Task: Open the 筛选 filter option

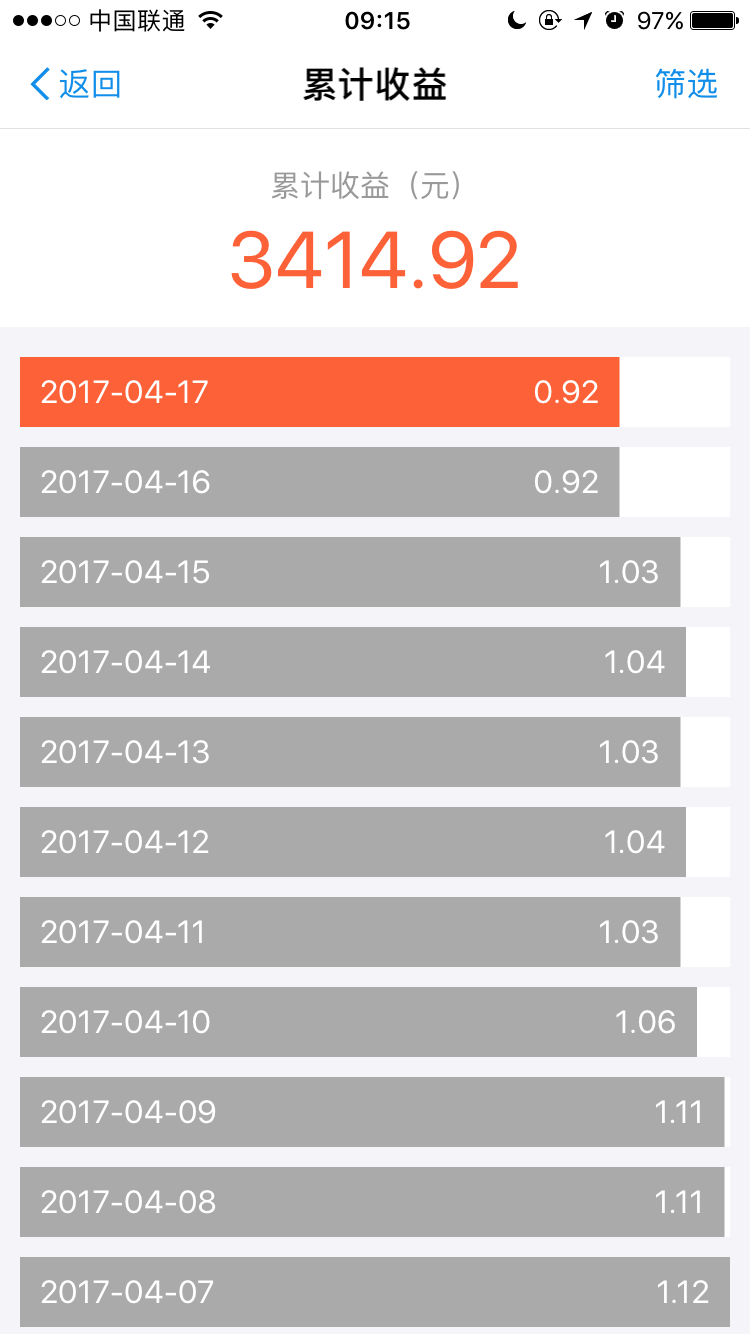Action: tap(686, 84)
